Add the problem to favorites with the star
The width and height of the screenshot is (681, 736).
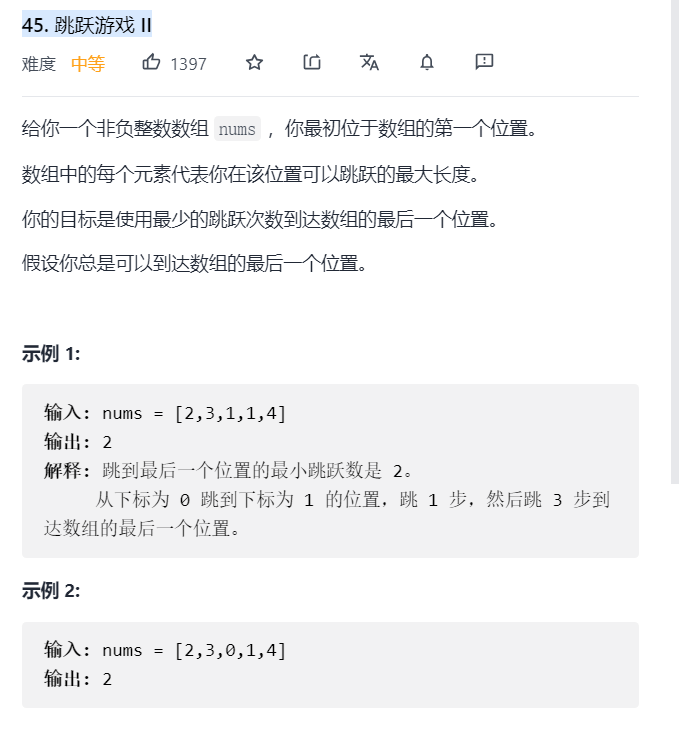(x=254, y=63)
